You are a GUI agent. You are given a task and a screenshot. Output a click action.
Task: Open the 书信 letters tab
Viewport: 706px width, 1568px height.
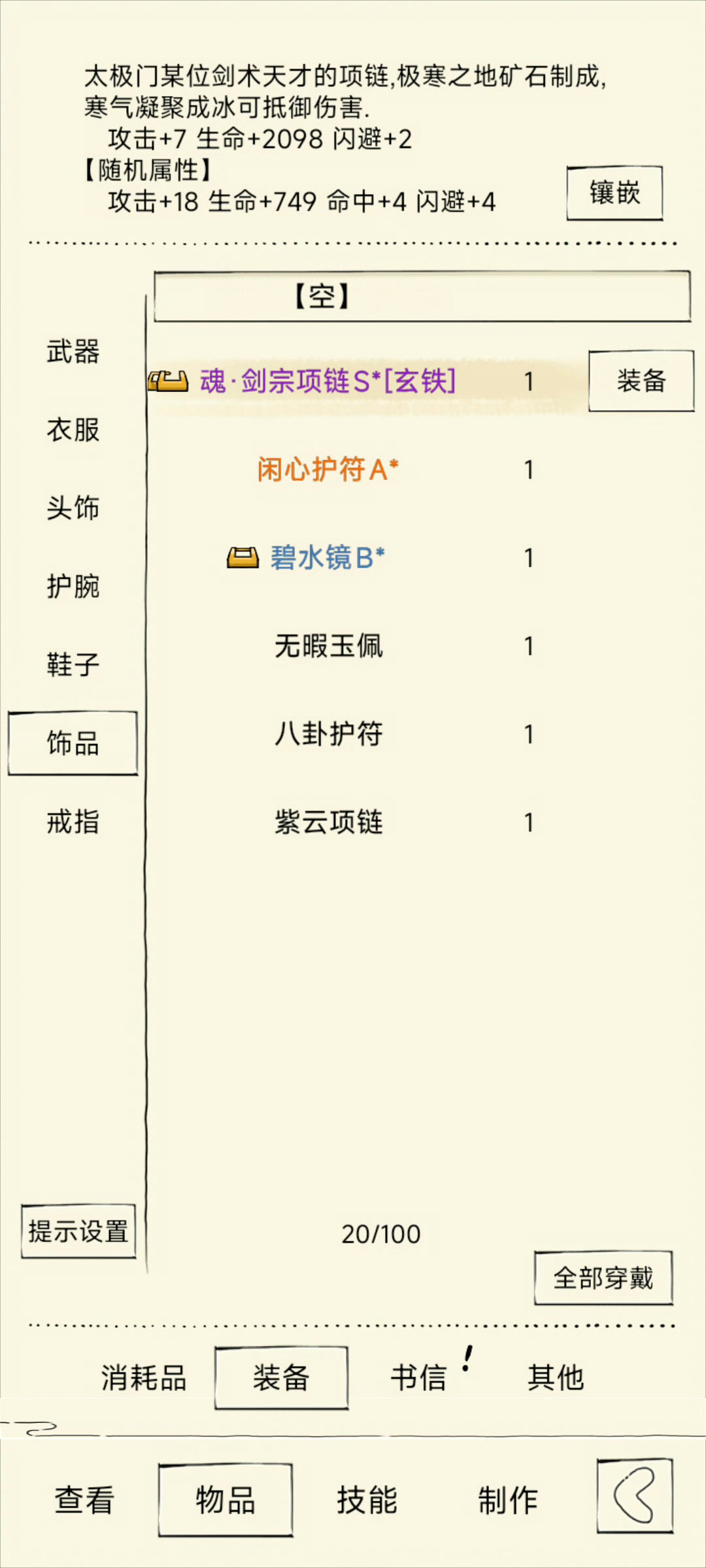point(418,1378)
